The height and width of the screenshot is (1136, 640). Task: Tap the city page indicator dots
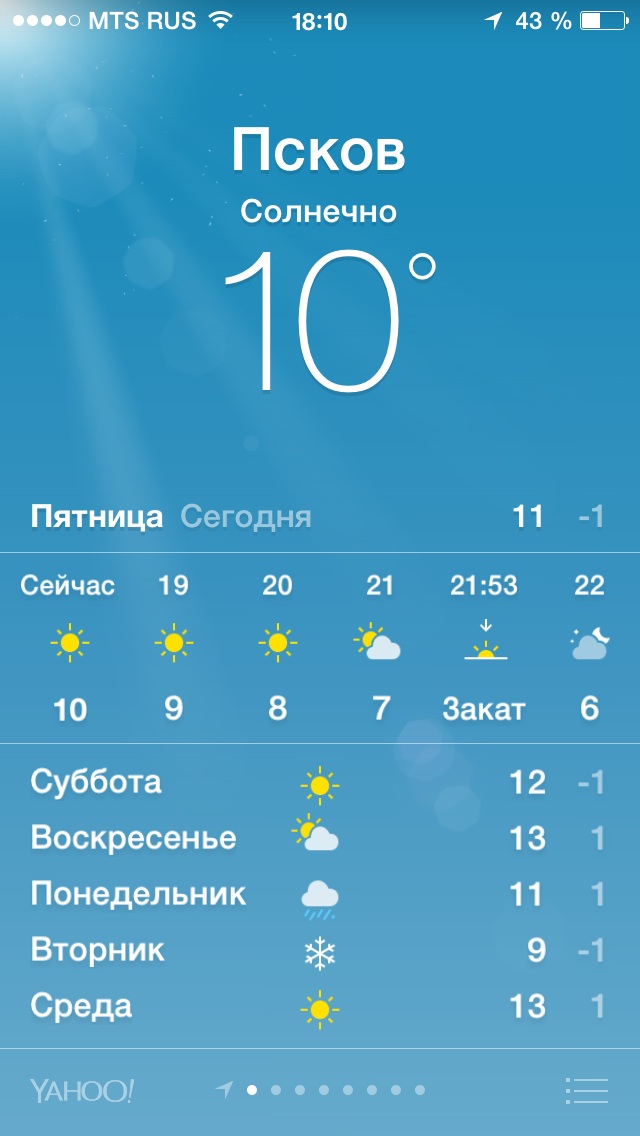tap(320, 1090)
